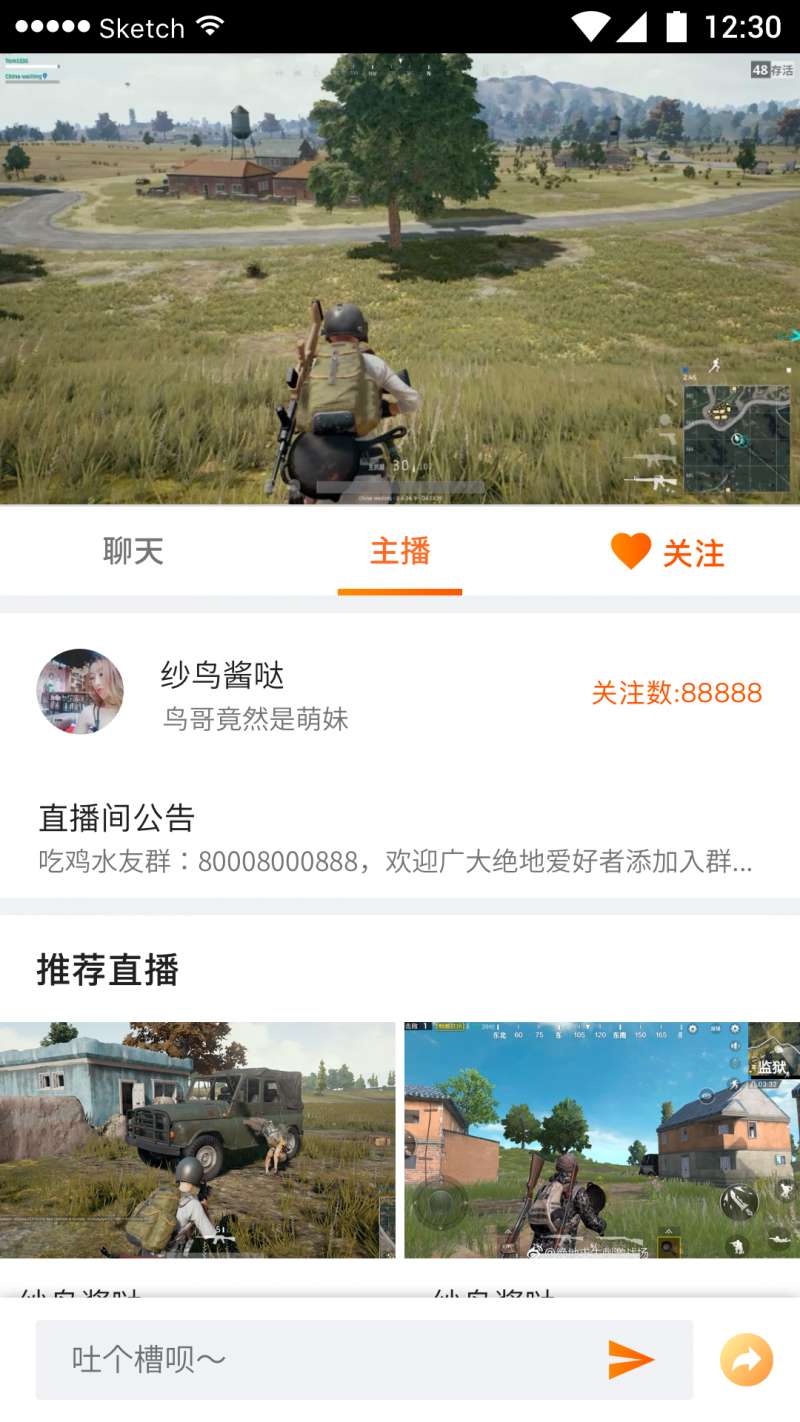Switch to the 聊天 chat tab
This screenshot has width=800, height=1422.
coord(133,551)
